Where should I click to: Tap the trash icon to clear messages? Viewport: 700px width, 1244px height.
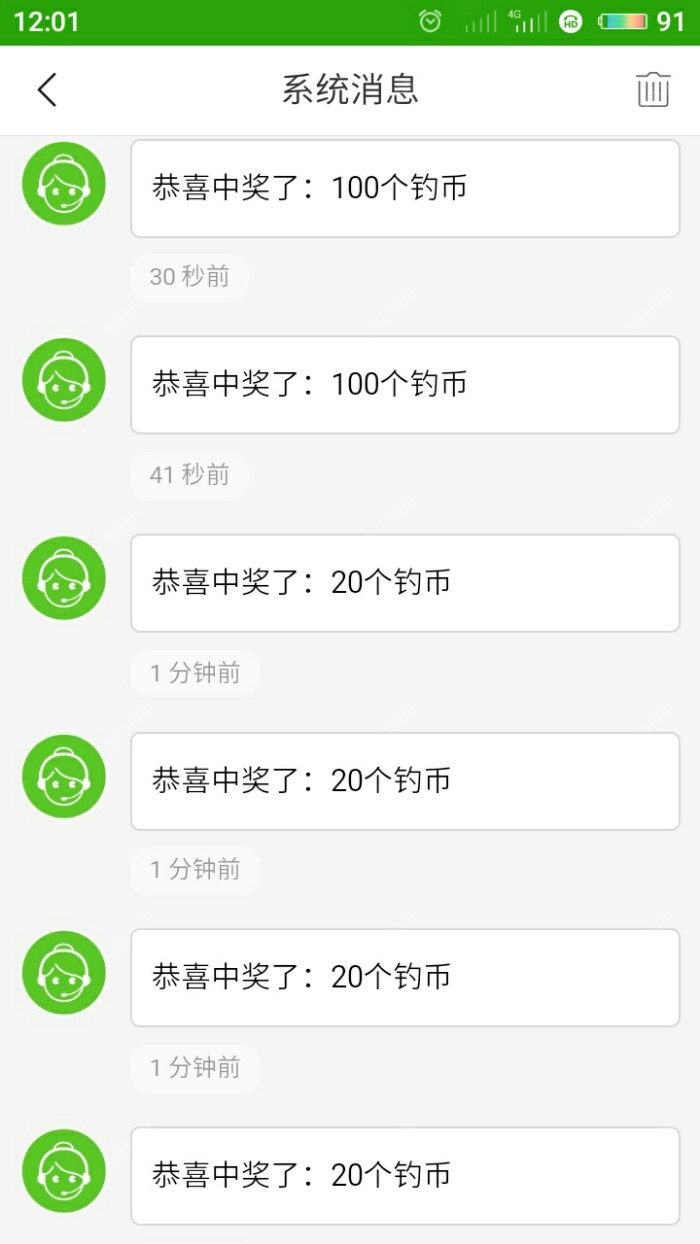tap(653, 90)
